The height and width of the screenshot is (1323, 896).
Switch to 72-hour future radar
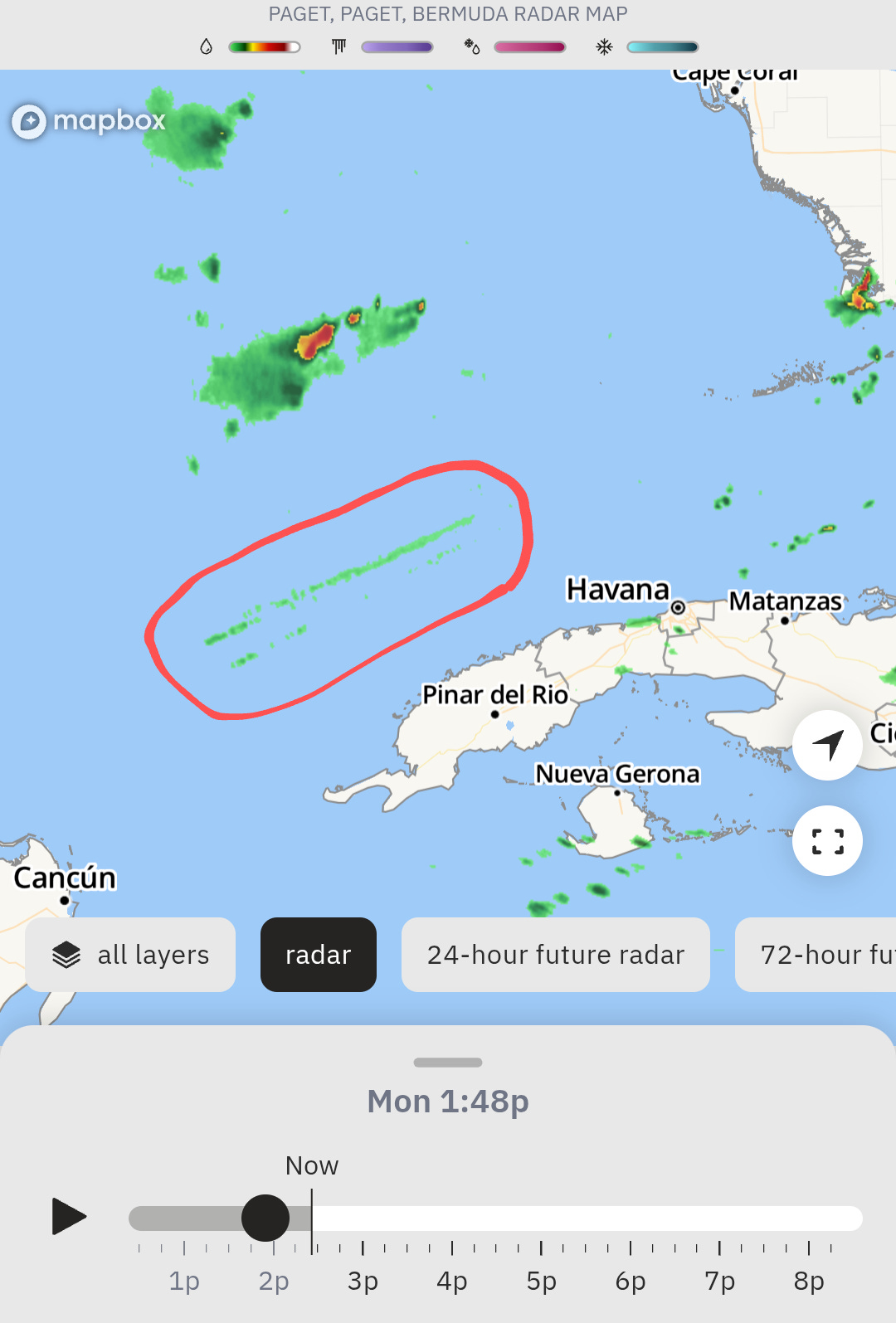pyautogui.click(x=816, y=955)
